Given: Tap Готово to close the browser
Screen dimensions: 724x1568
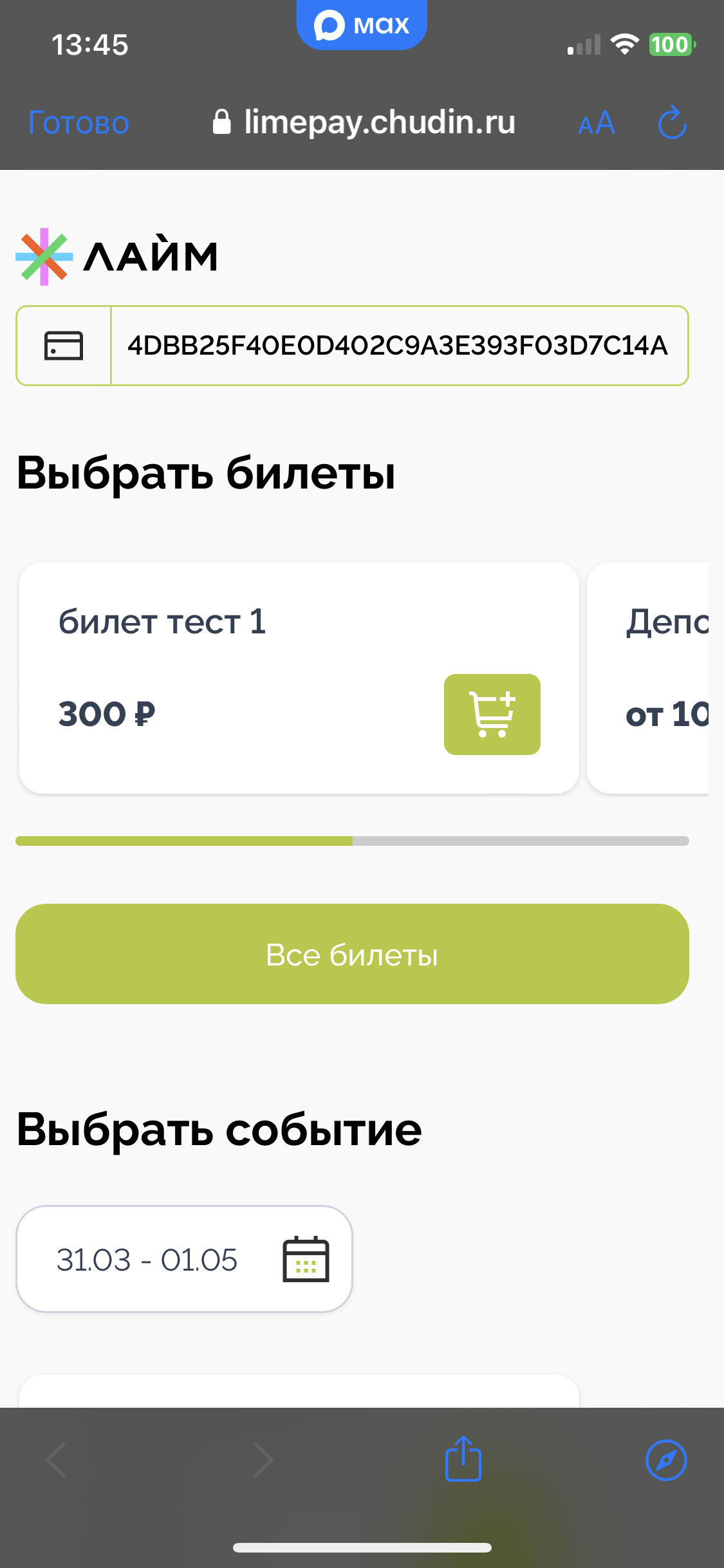Looking at the screenshot, I should 79,122.
